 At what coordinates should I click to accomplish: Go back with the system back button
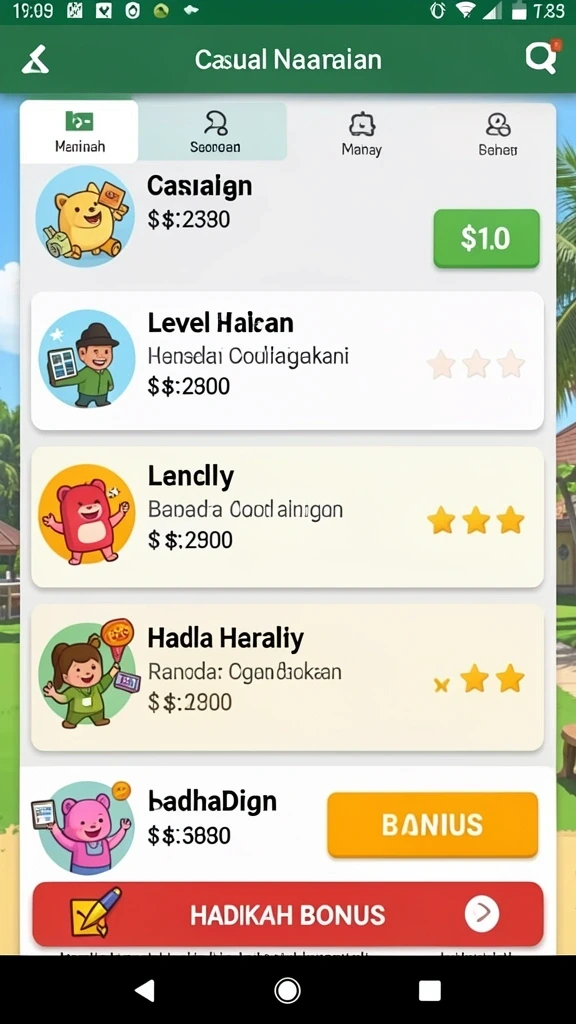click(x=144, y=991)
